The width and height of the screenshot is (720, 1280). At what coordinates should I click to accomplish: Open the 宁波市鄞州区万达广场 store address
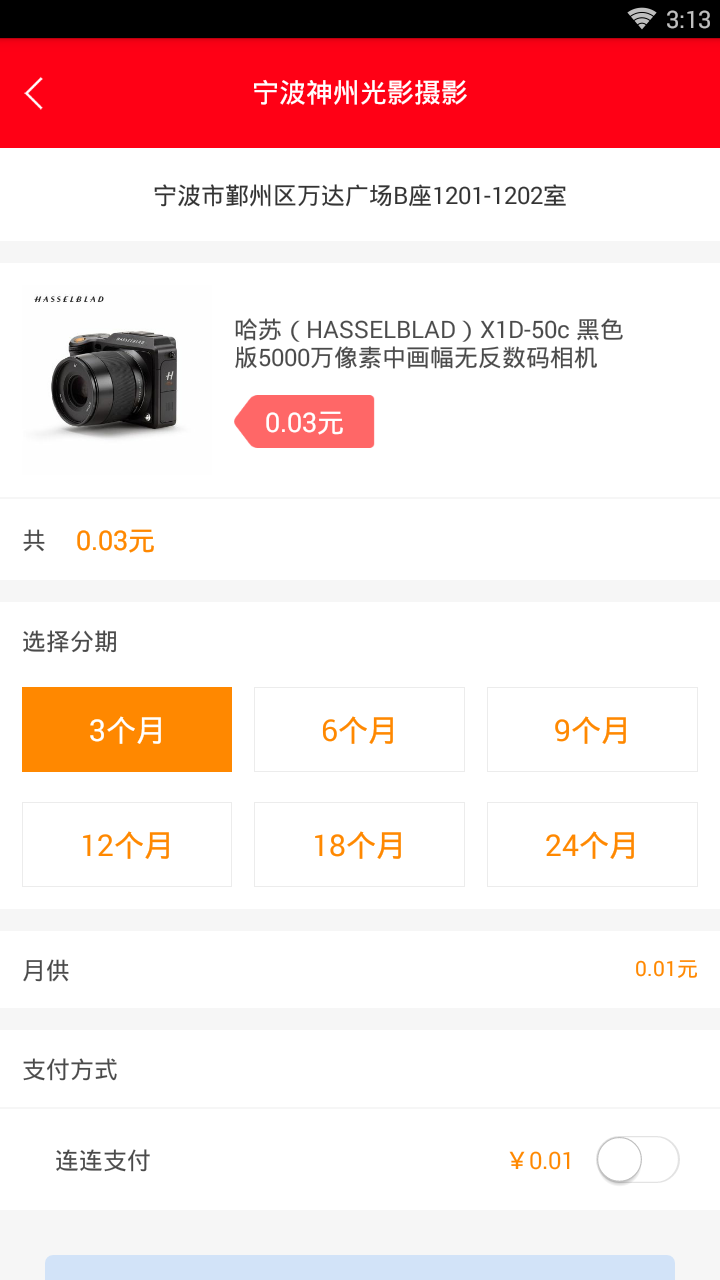pyautogui.click(x=360, y=196)
